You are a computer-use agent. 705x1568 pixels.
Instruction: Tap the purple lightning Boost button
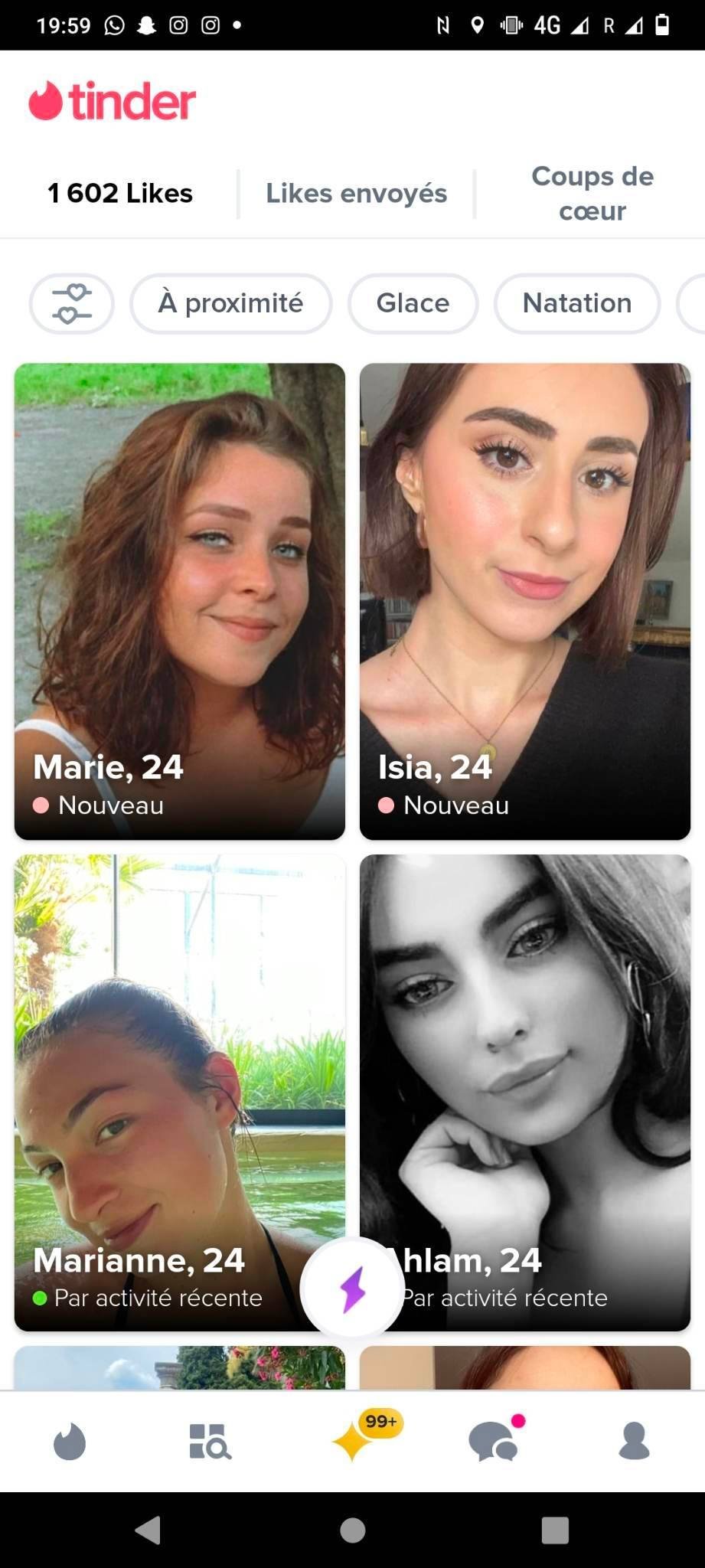tap(353, 1289)
